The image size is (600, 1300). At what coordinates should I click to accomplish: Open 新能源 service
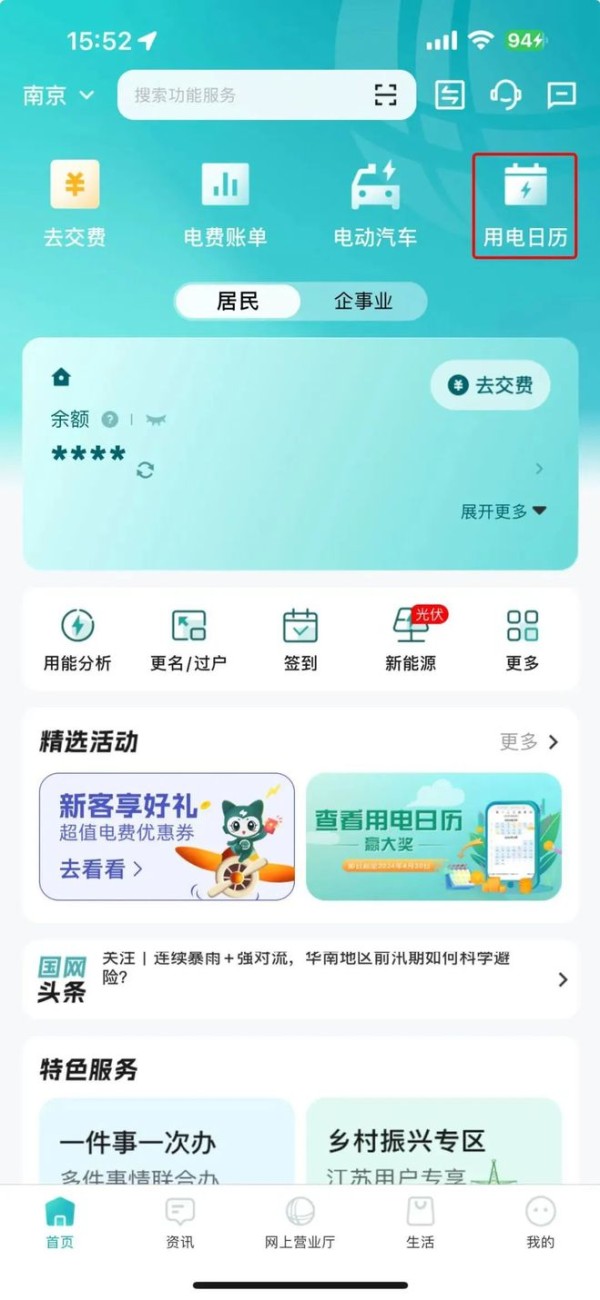(410, 640)
